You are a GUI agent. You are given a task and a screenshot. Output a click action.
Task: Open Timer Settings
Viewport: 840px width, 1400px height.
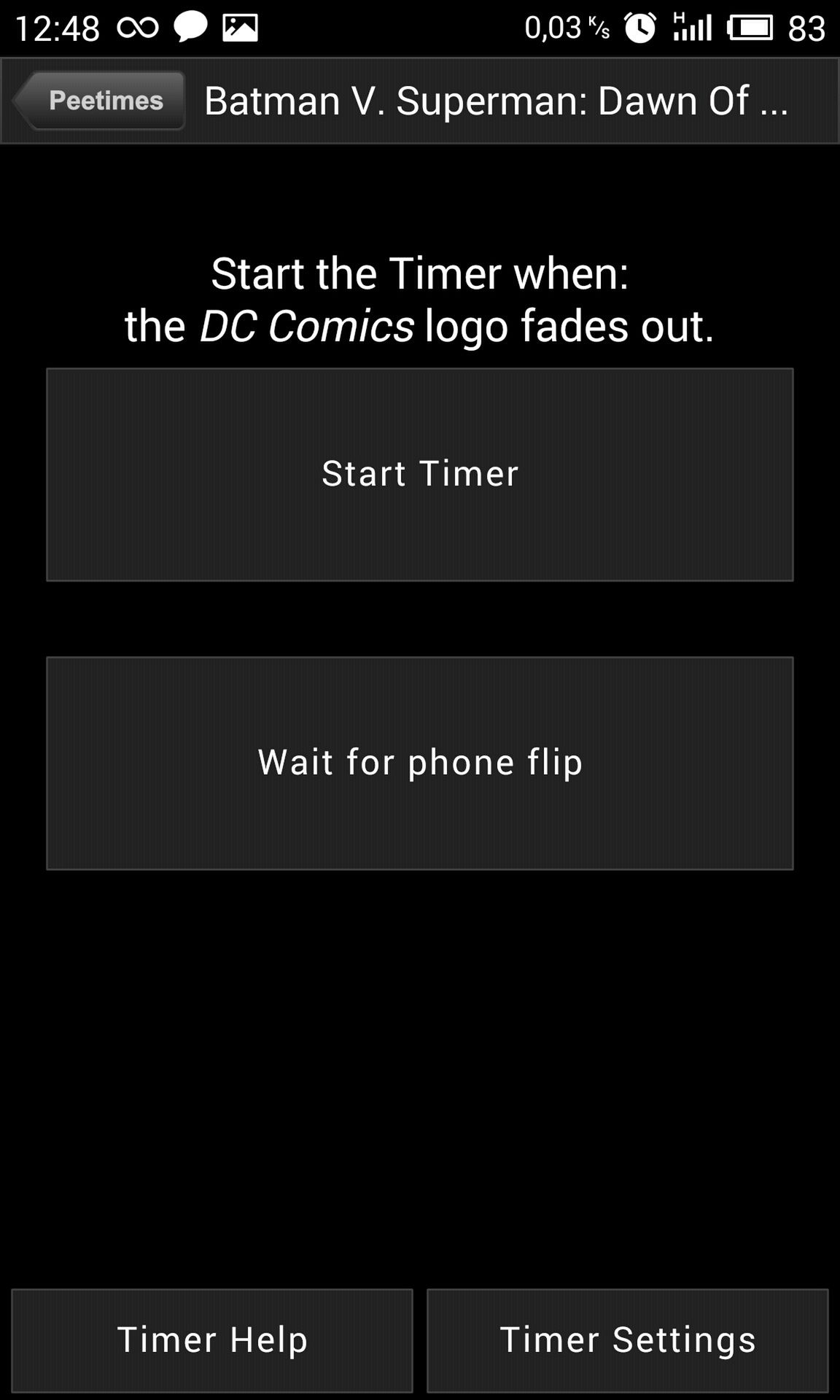628,1340
